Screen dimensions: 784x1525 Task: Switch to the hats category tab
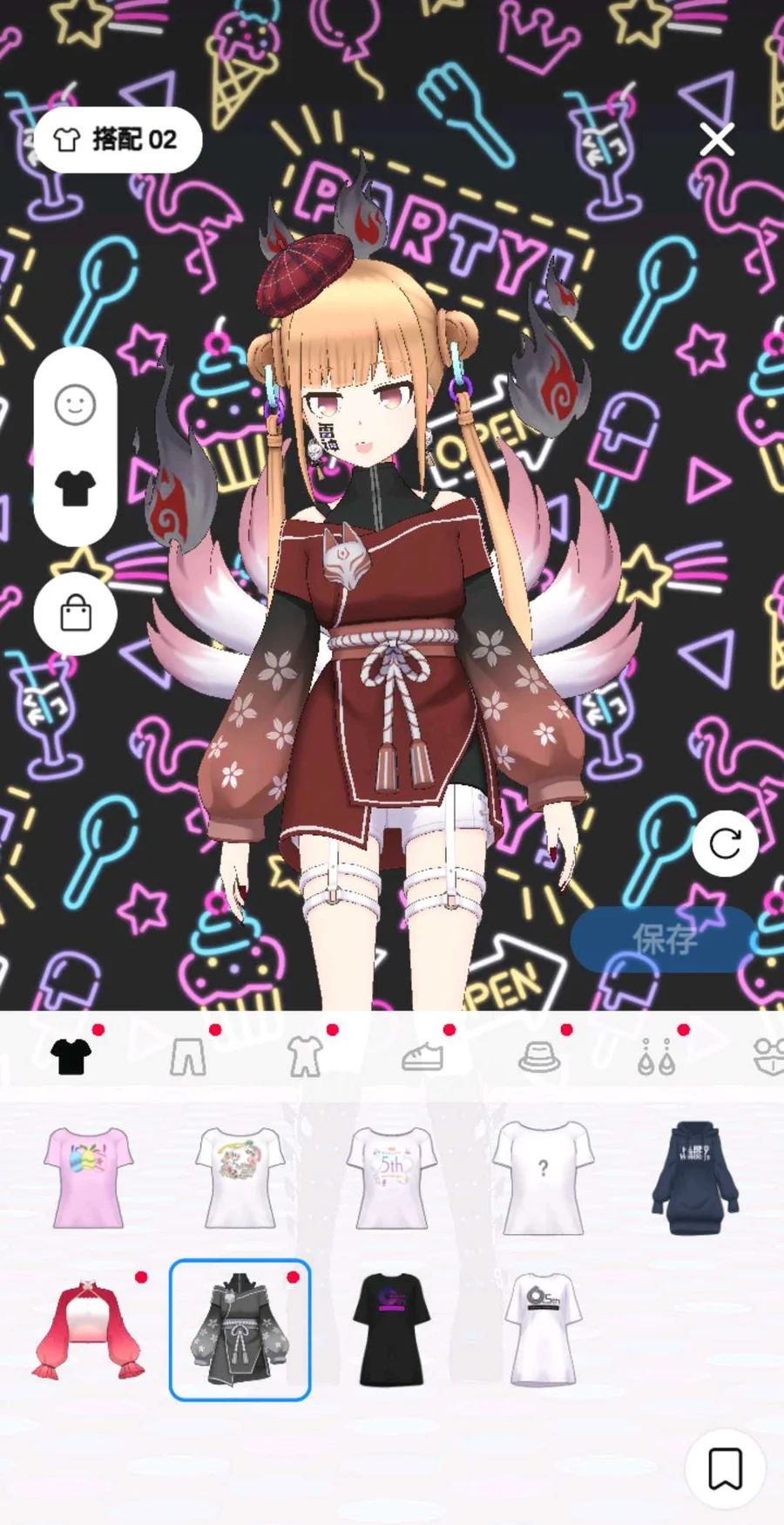click(x=539, y=1058)
